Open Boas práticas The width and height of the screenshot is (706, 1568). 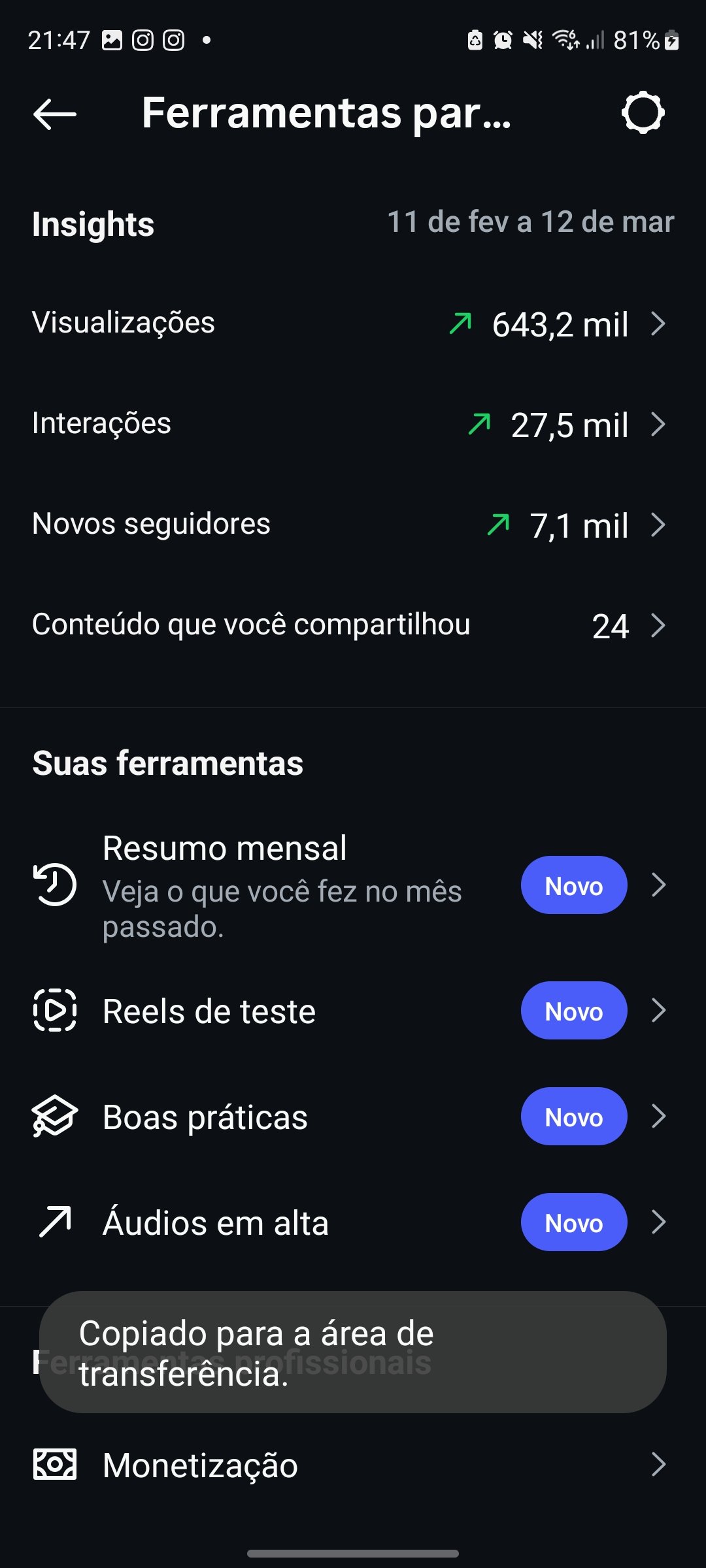tap(352, 1117)
